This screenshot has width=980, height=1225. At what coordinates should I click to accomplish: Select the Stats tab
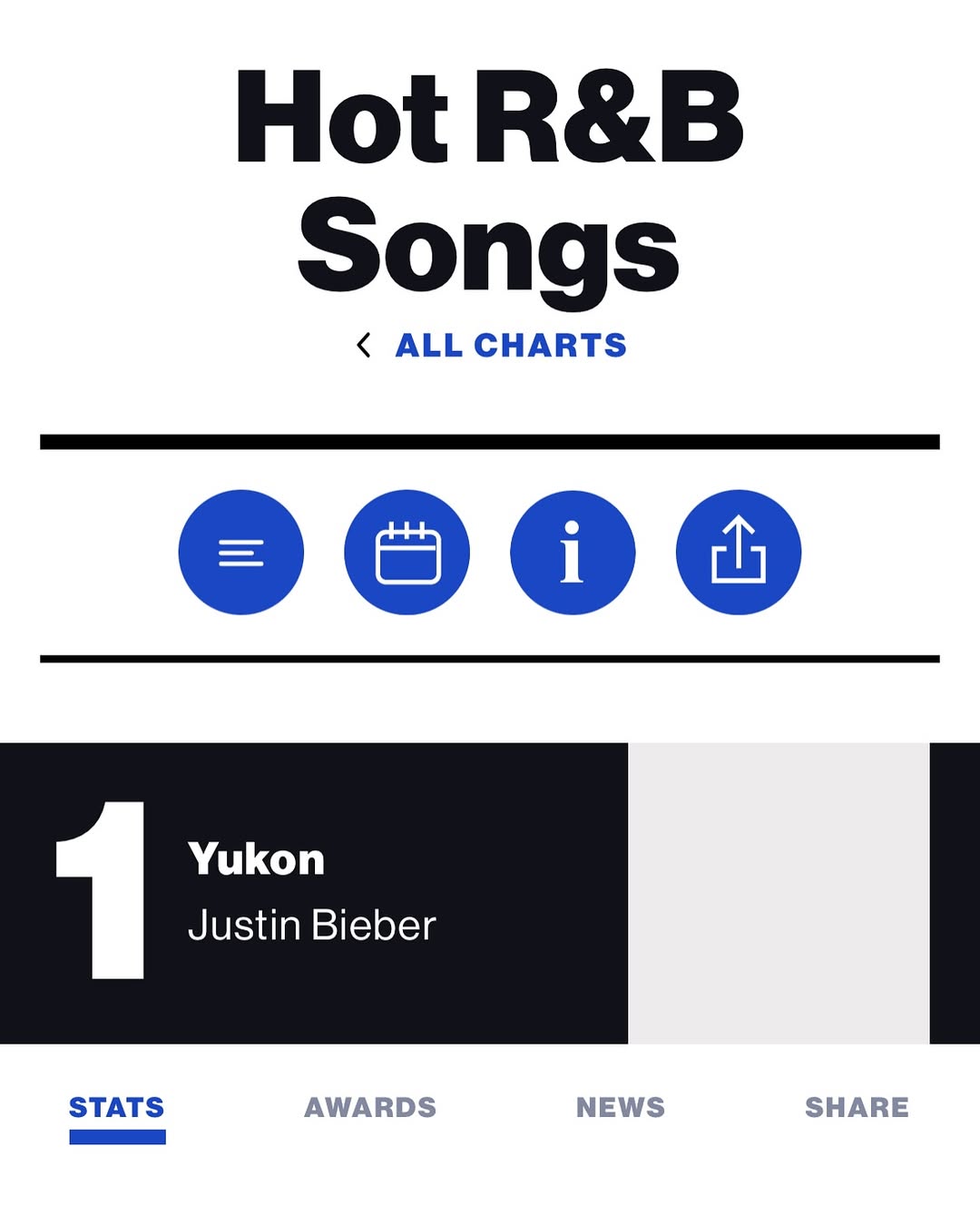[x=117, y=1108]
